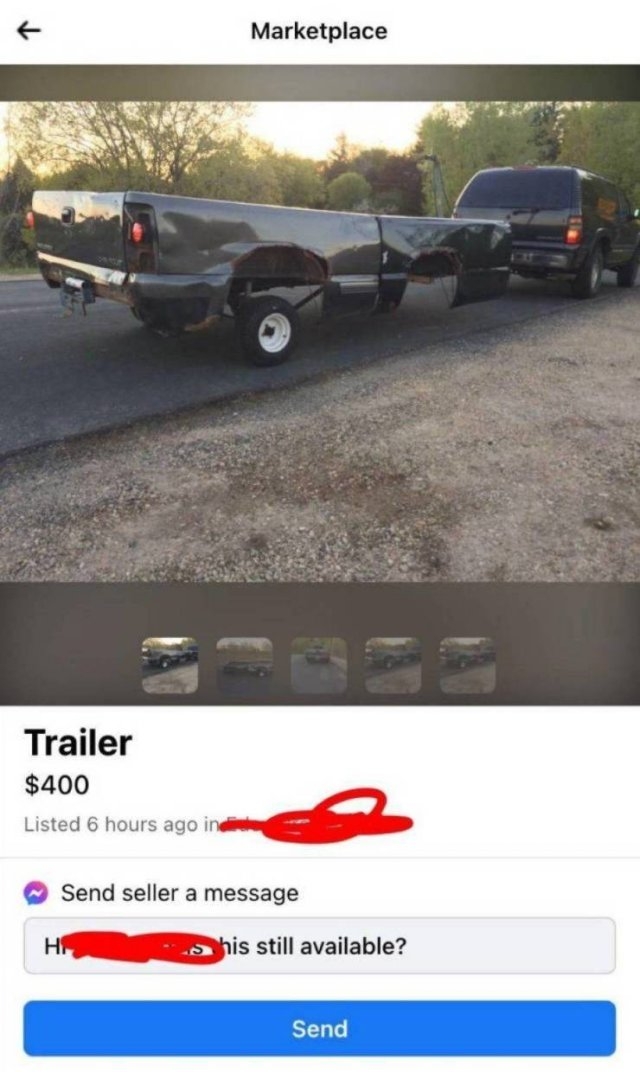Select the second photo thumbnail
The width and height of the screenshot is (640, 1072).
click(x=245, y=665)
